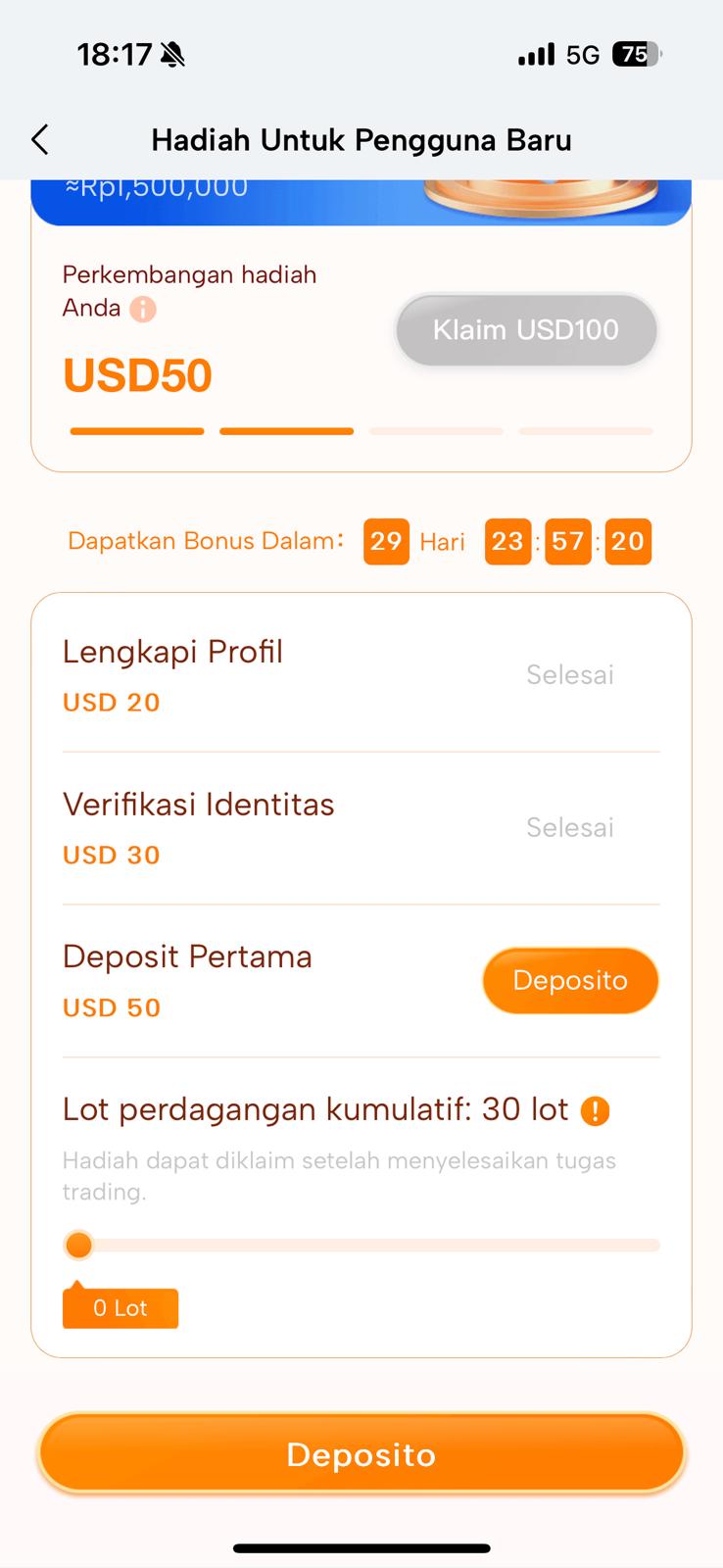Tap the large Deposito button at bottom
Viewport: 723px width, 1568px height.
[361, 1454]
